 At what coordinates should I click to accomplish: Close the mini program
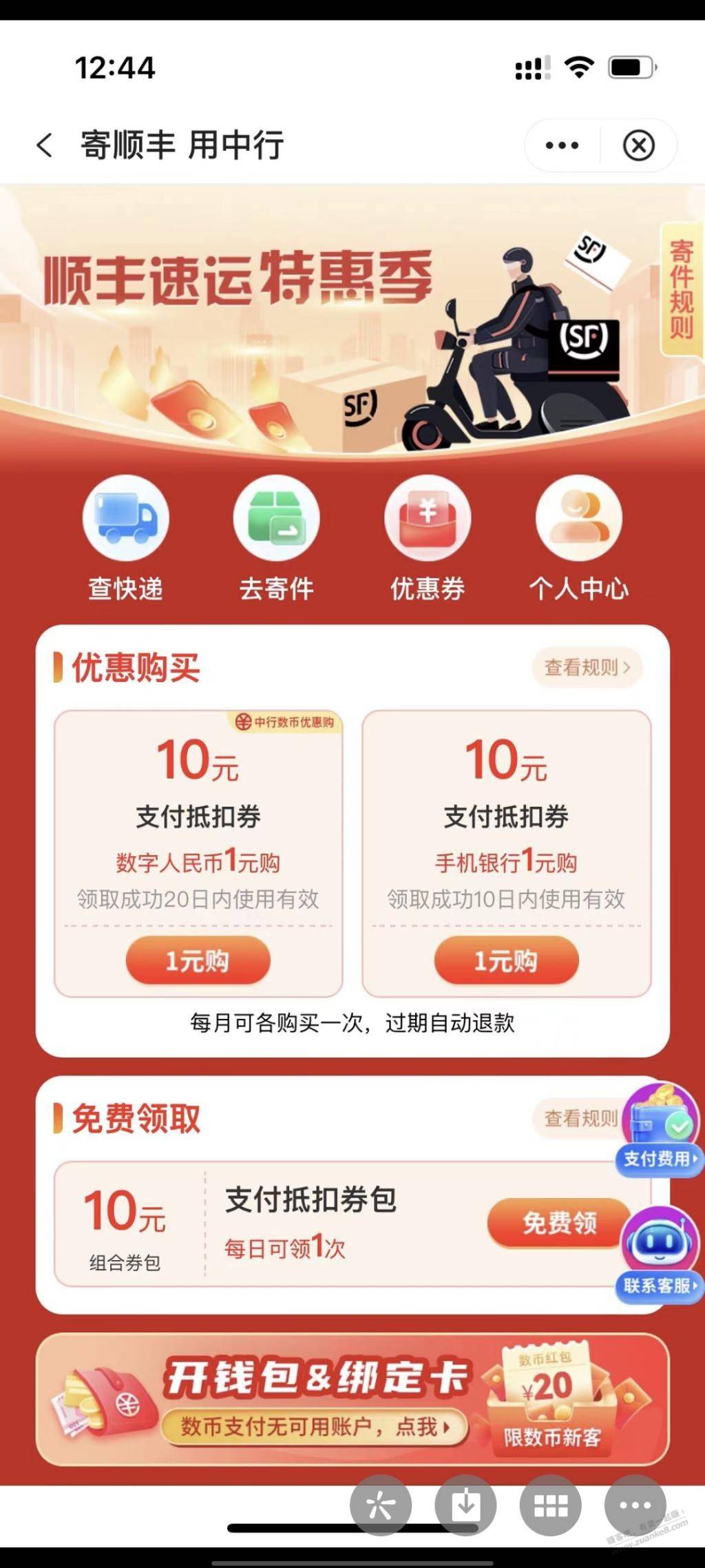coord(638,145)
